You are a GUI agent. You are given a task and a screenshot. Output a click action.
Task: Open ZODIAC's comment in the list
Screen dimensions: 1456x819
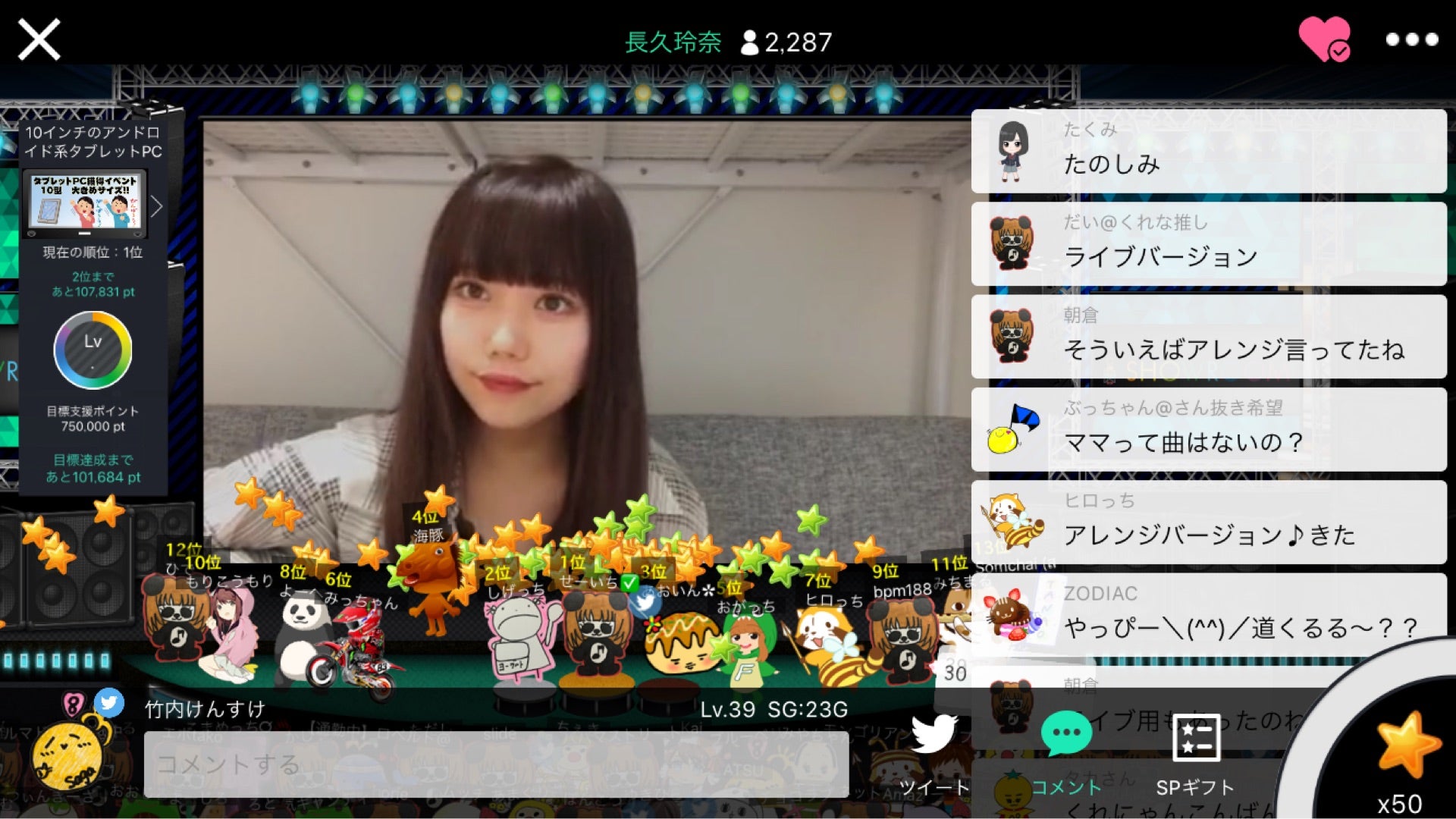[x=1209, y=614]
